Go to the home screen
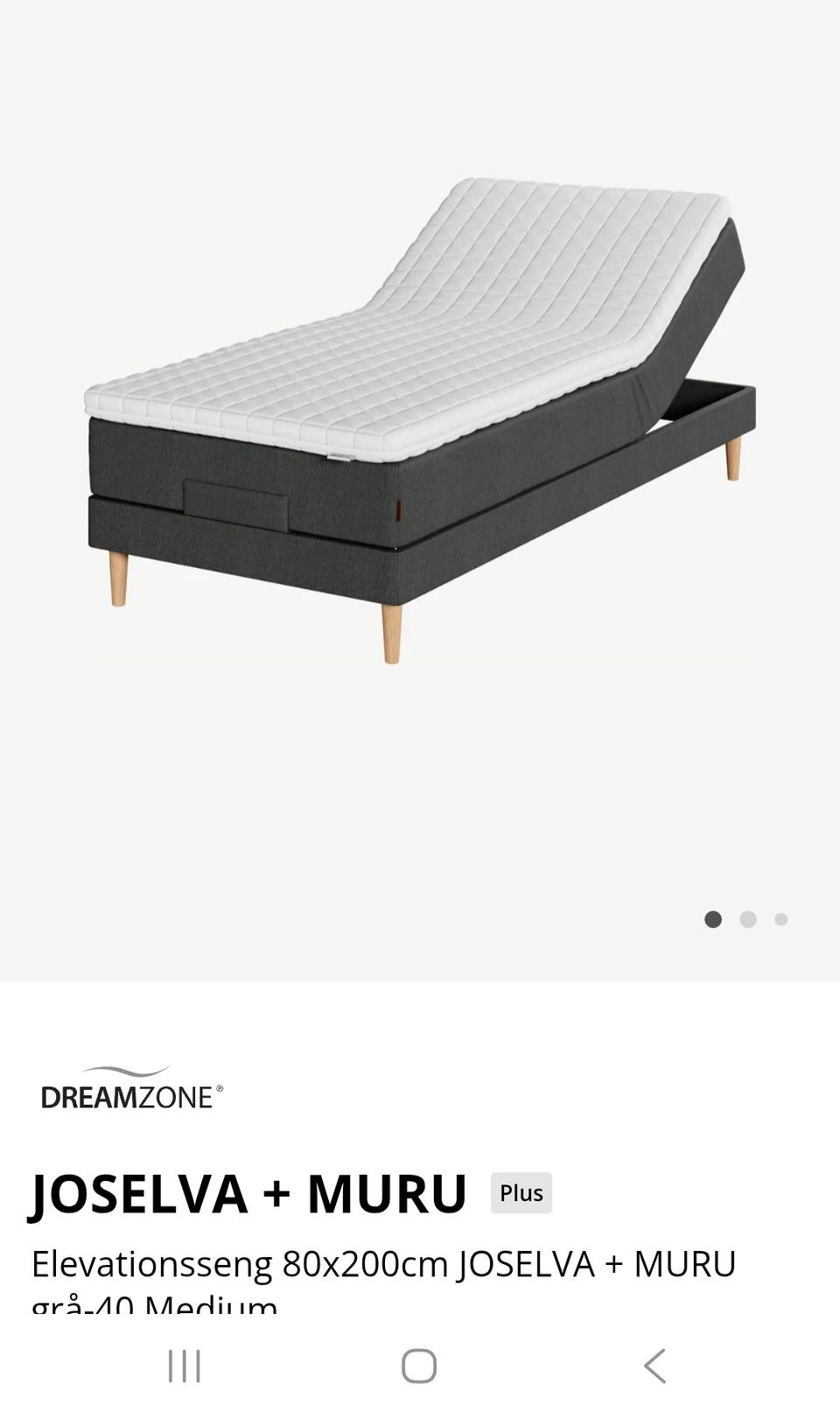The image size is (840, 1419). pyautogui.click(x=419, y=1366)
